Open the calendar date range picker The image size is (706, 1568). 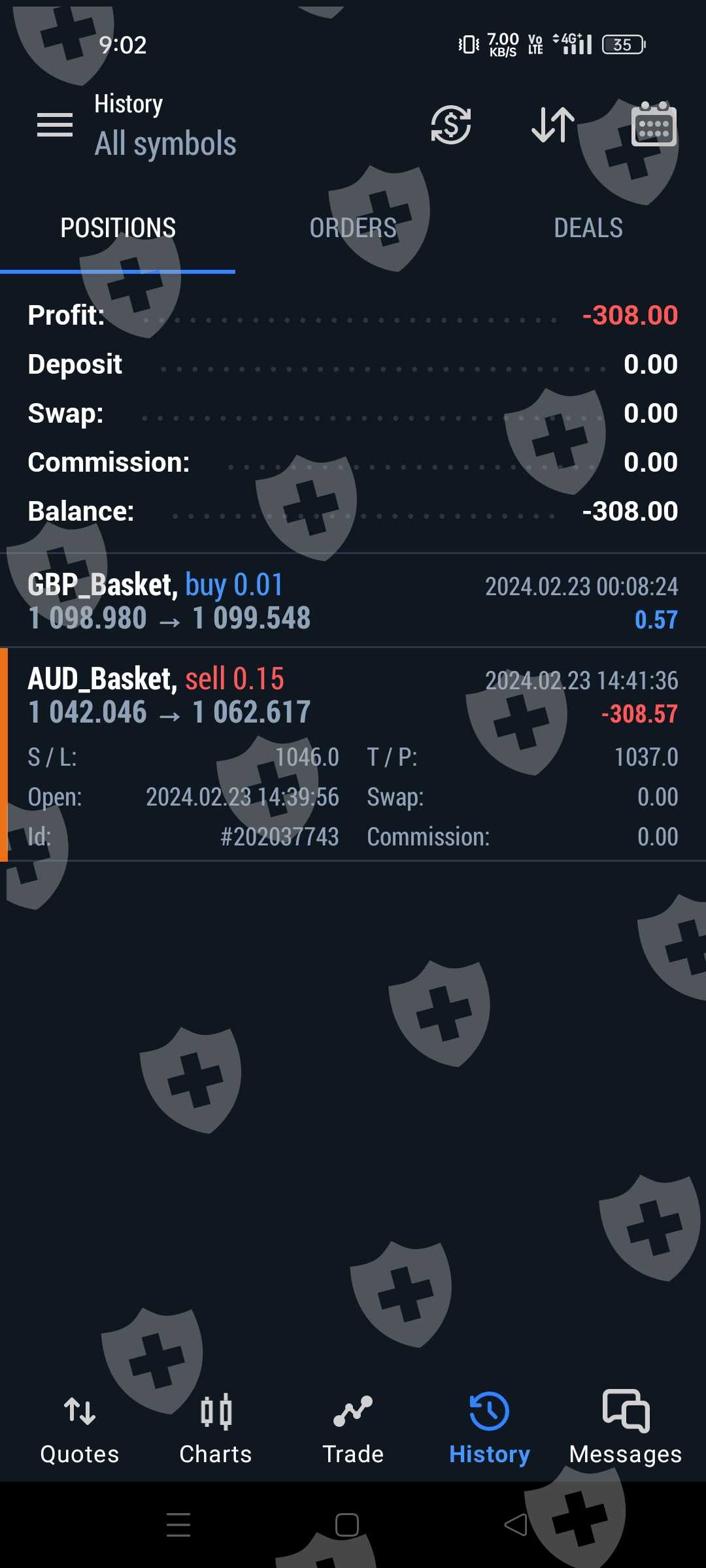(x=654, y=125)
